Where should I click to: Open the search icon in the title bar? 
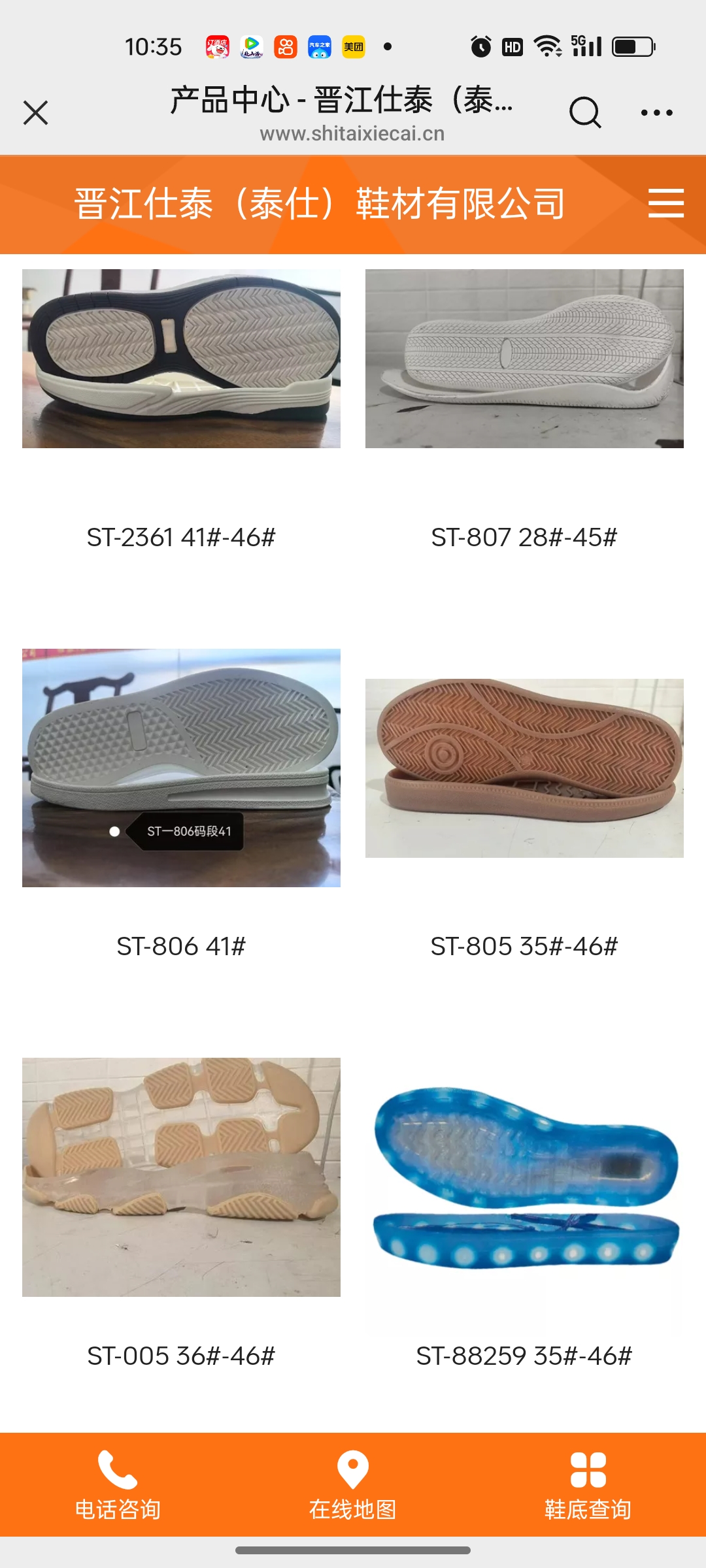[584, 112]
